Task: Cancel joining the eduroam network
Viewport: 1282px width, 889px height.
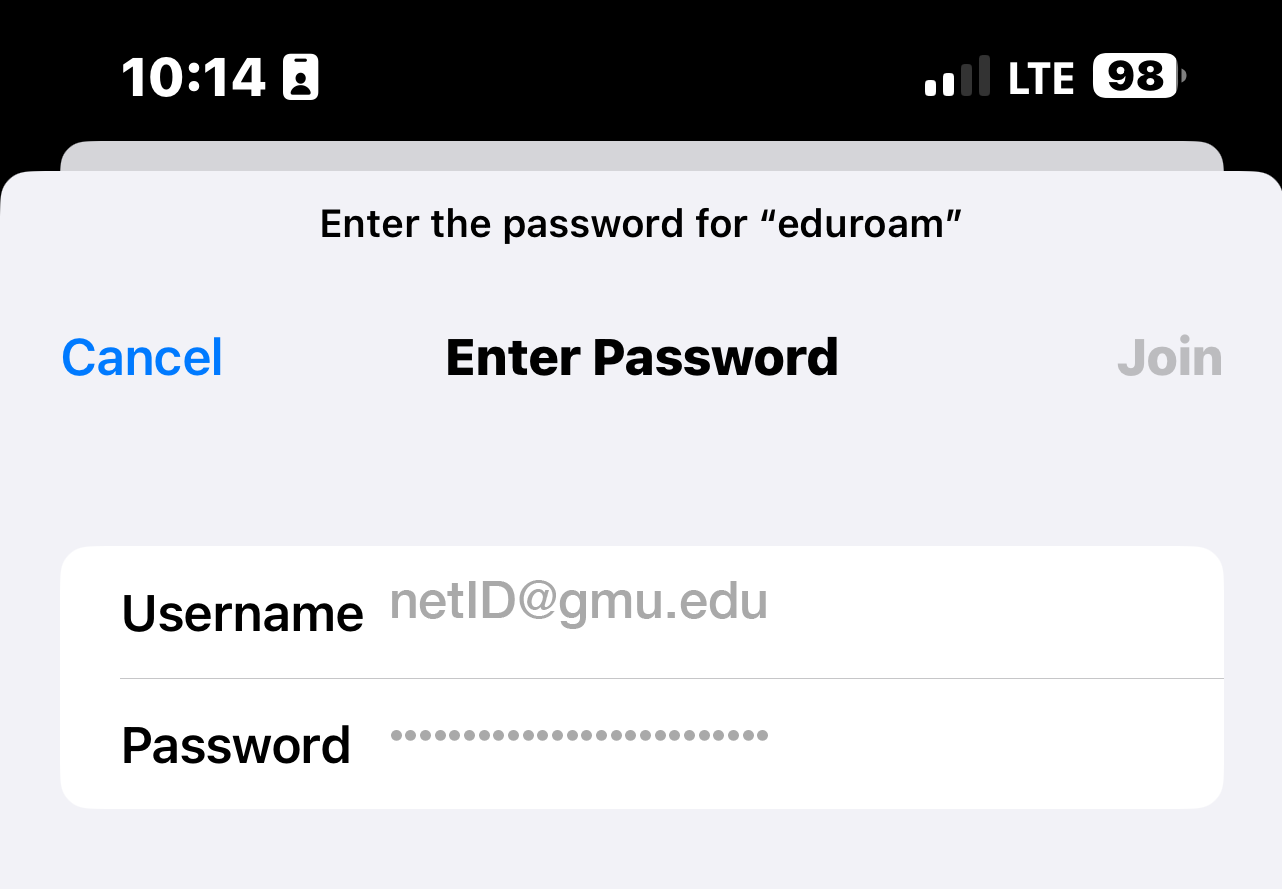Action: [x=142, y=358]
